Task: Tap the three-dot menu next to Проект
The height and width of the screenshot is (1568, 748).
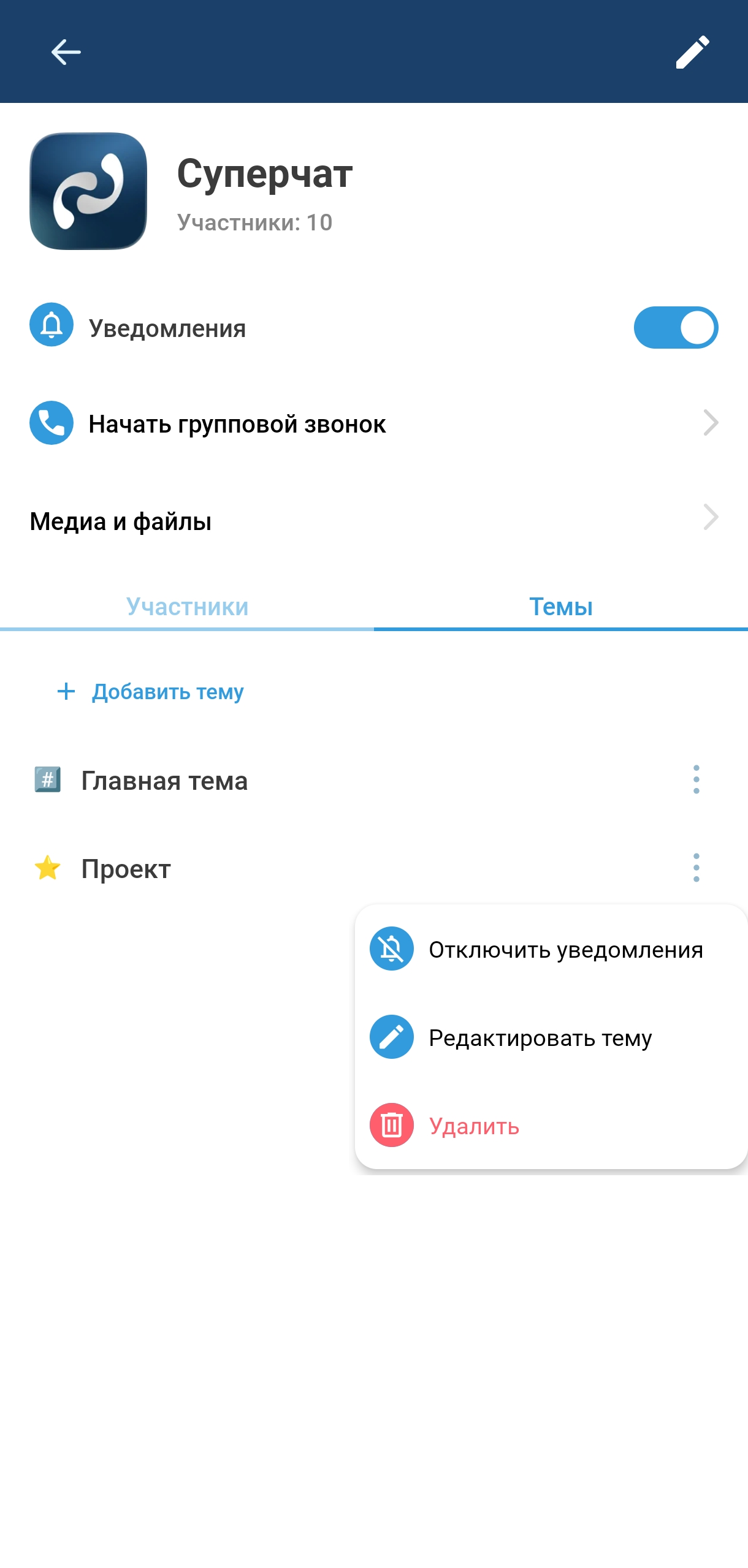Action: click(x=696, y=868)
